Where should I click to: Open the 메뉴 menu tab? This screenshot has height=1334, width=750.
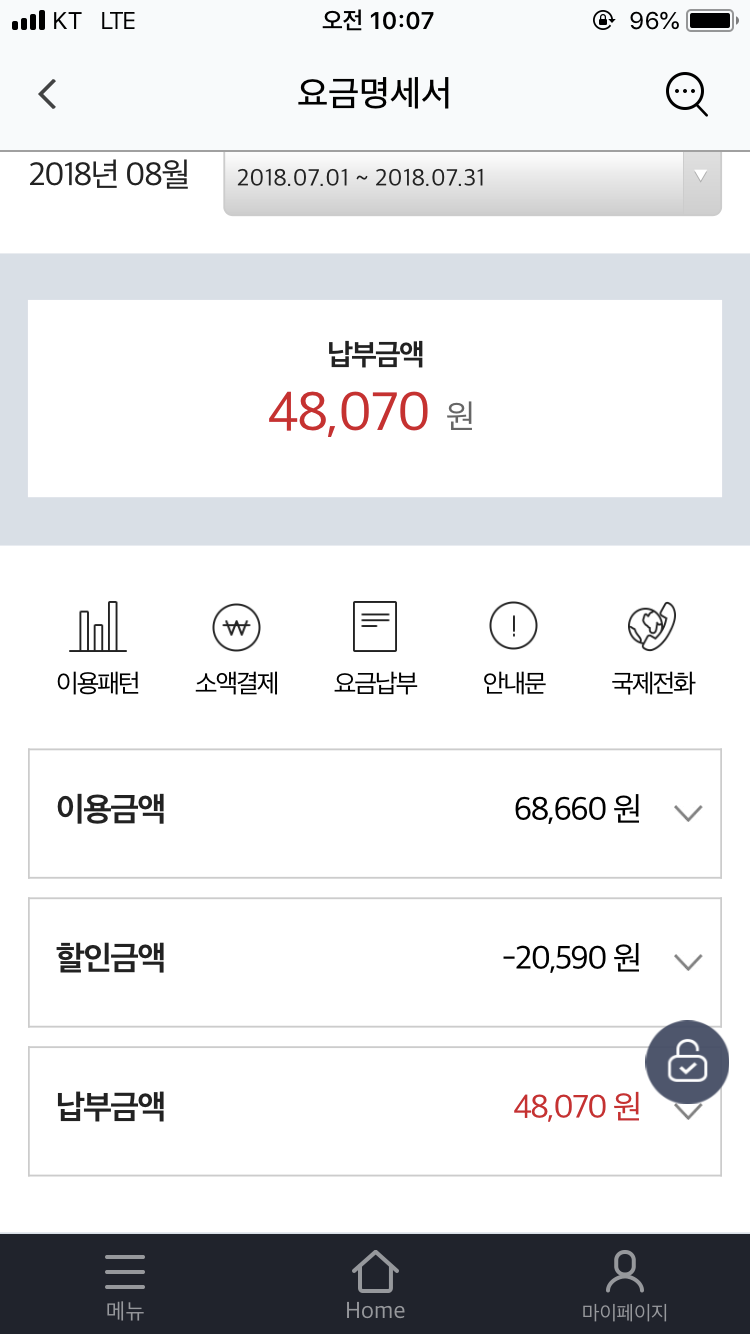pos(125,1285)
